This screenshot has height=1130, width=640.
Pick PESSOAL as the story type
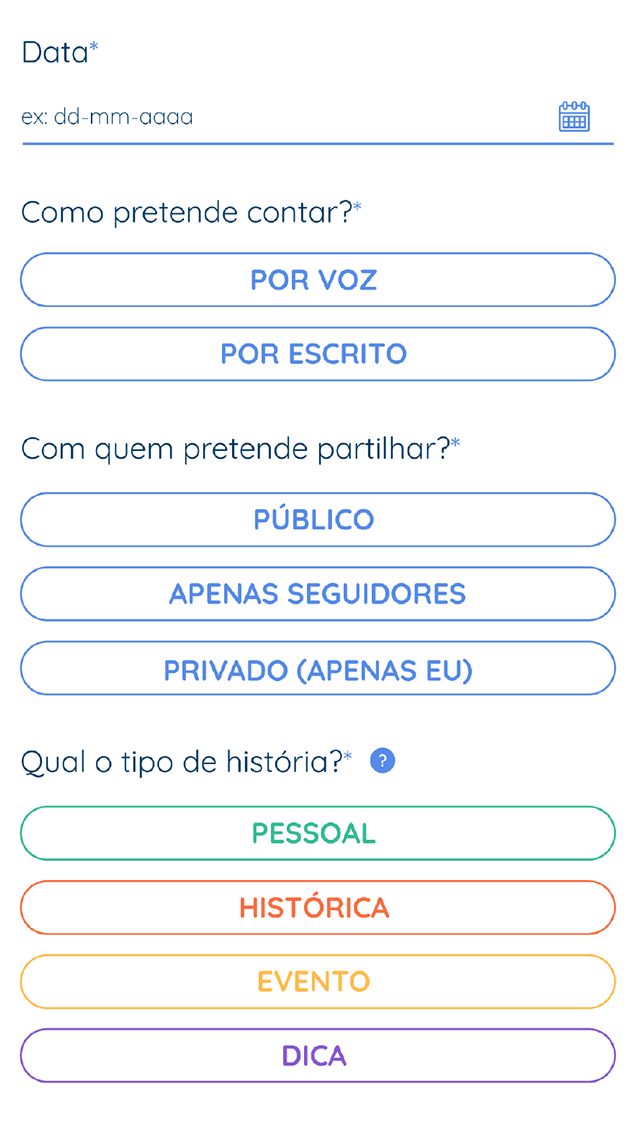point(318,834)
